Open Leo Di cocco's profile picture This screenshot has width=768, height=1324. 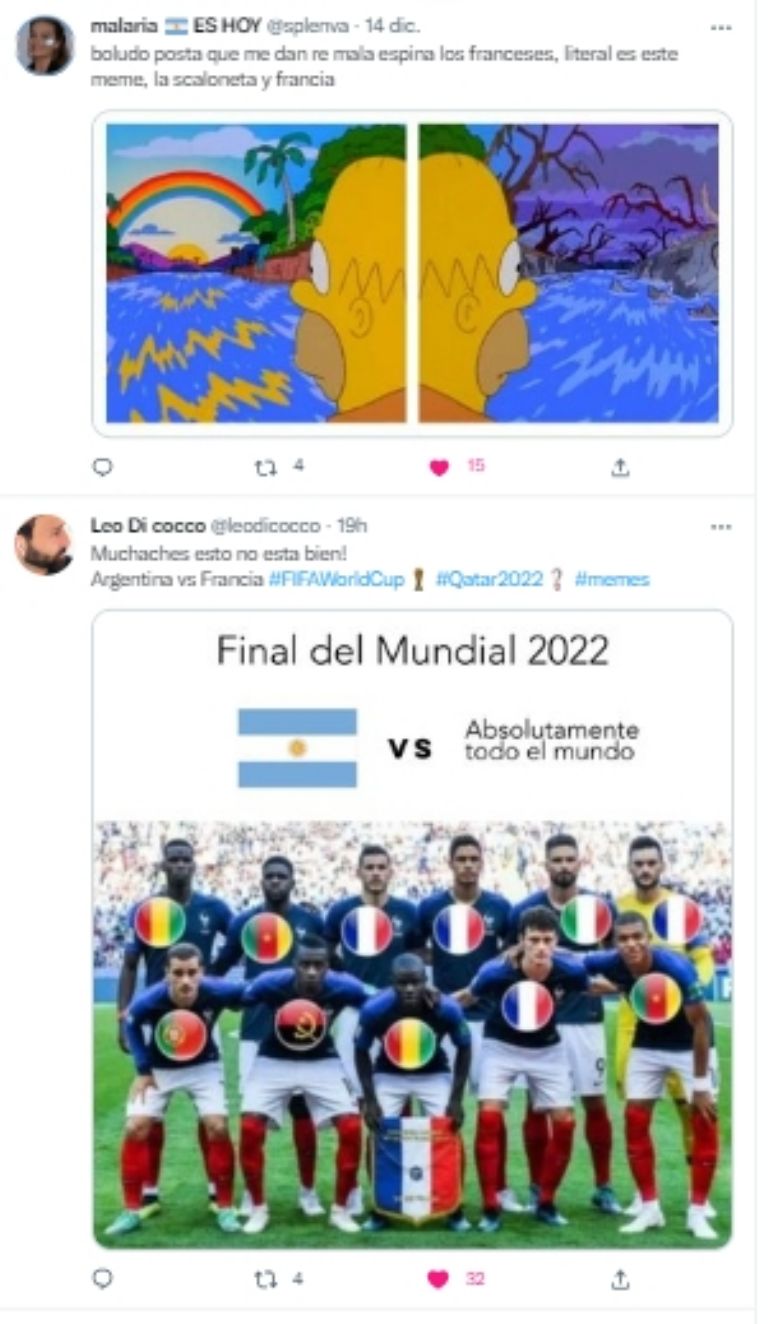point(44,544)
